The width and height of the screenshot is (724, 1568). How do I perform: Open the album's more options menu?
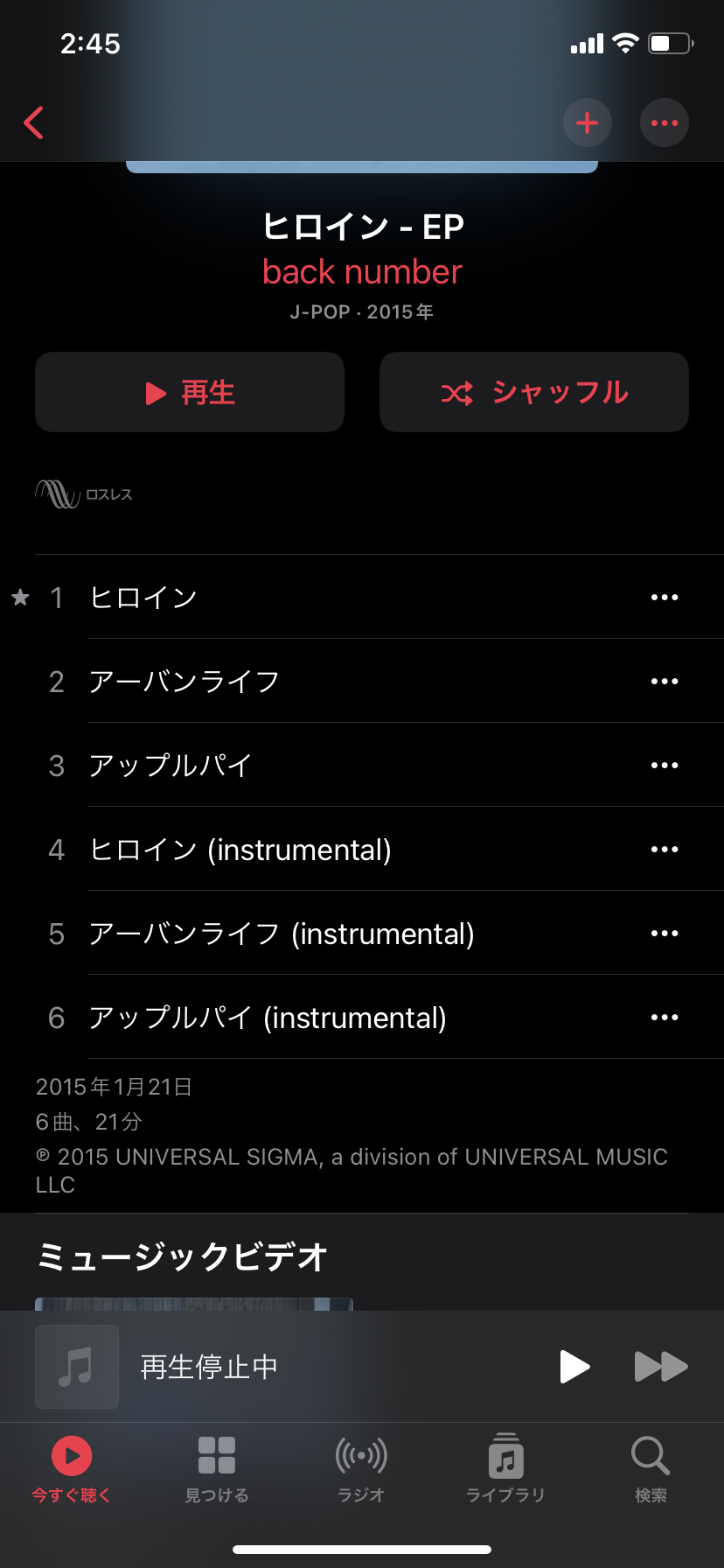click(x=665, y=123)
